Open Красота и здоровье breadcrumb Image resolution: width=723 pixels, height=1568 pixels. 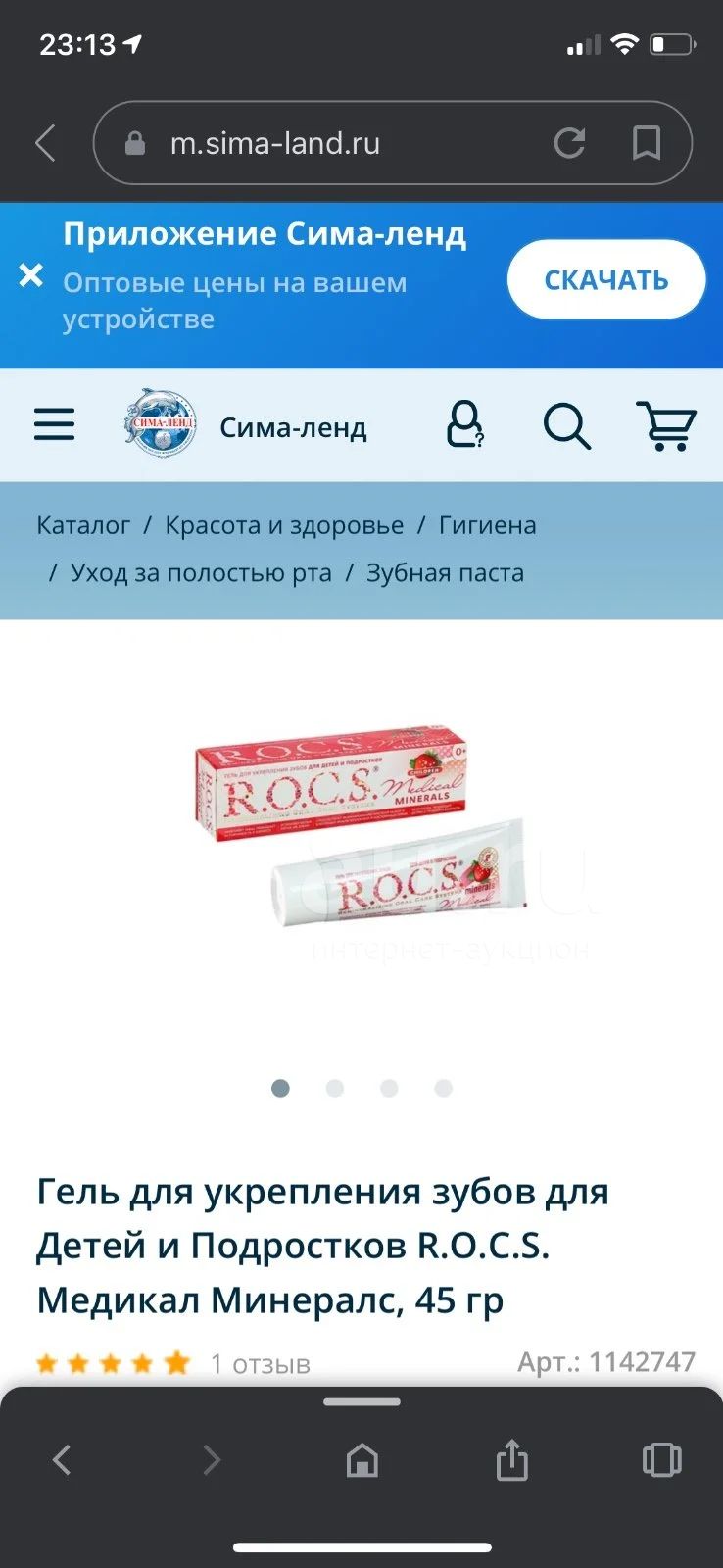point(284,525)
